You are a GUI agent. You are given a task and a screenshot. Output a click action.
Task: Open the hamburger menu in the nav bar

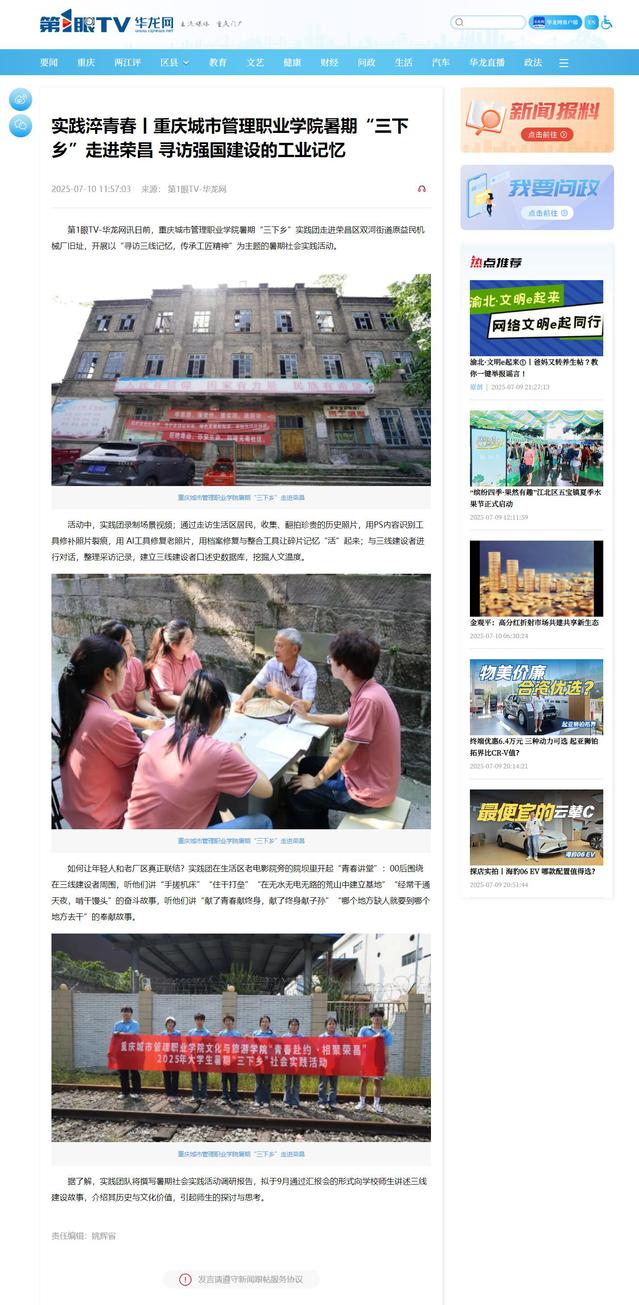pyautogui.click(x=564, y=62)
